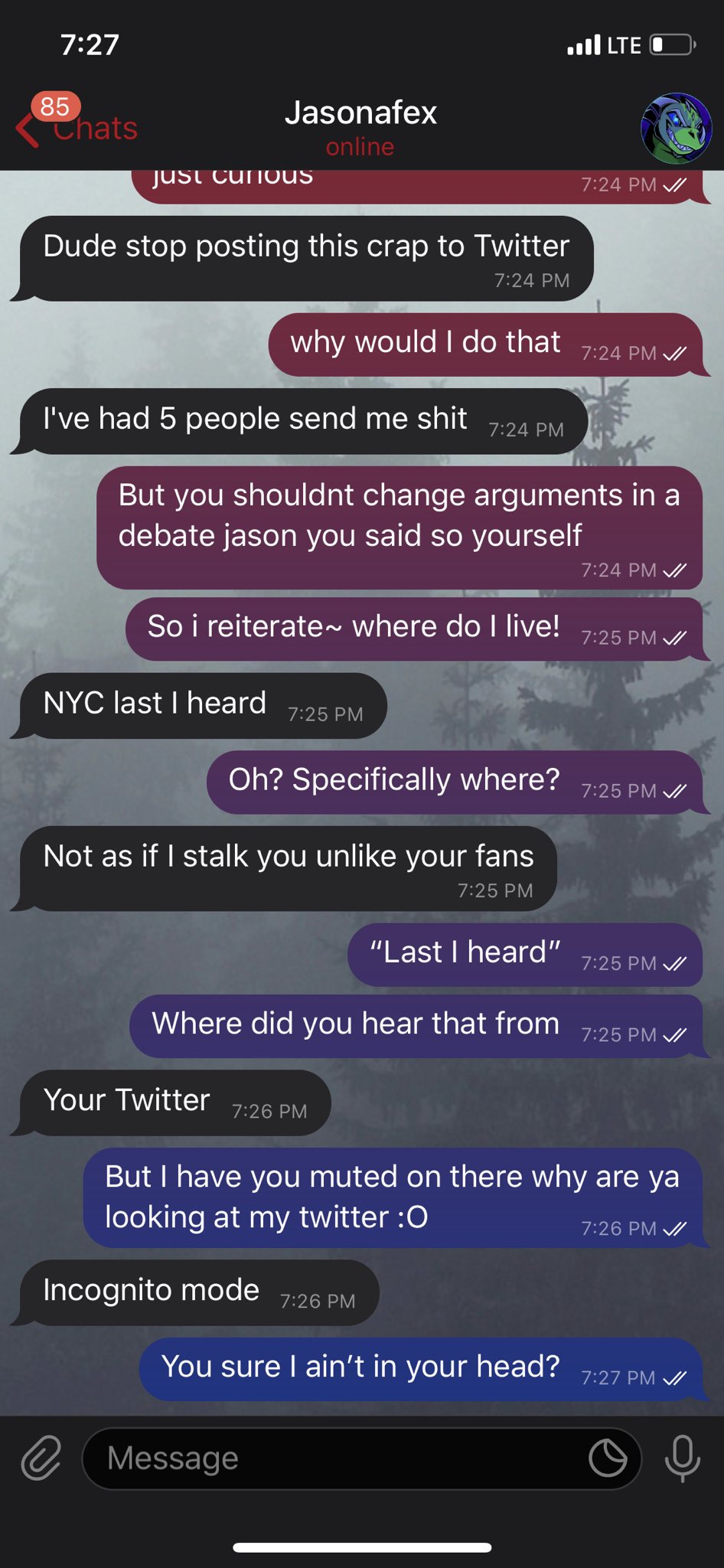Open the sticker panel icon
Viewport: 724px width, 1568px height.
coord(608,1458)
